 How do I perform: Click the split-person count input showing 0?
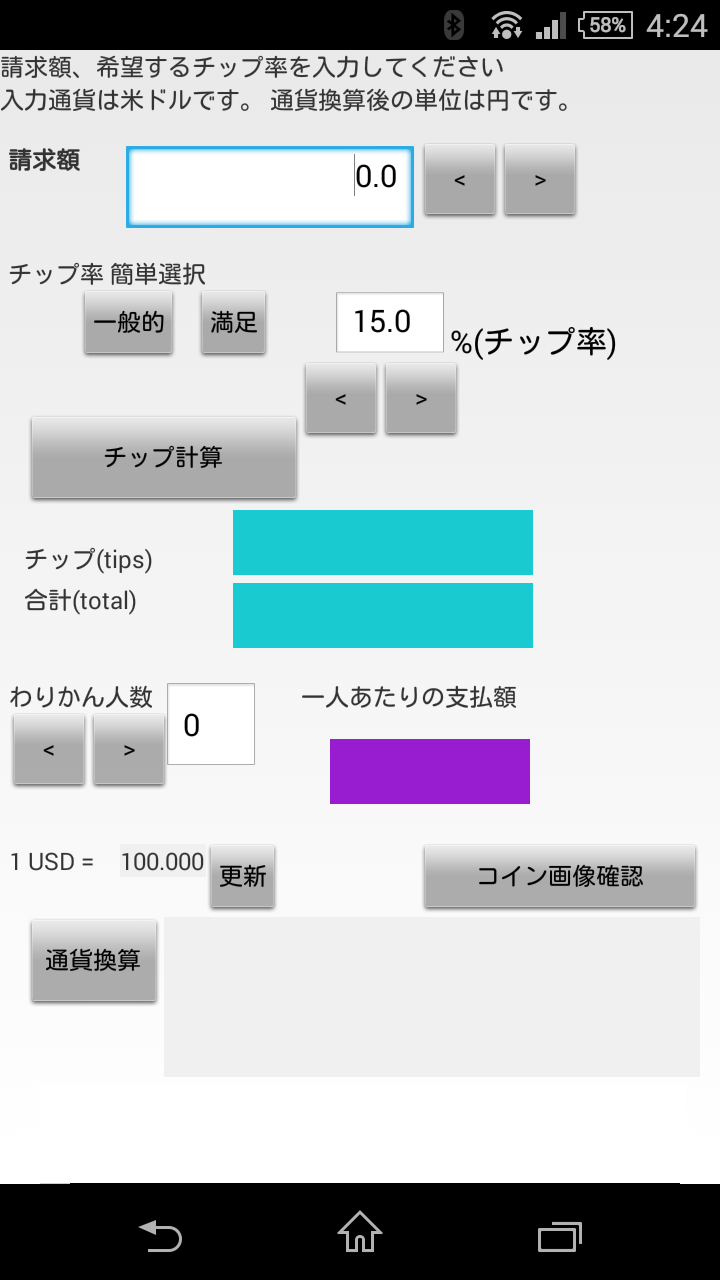(x=210, y=723)
